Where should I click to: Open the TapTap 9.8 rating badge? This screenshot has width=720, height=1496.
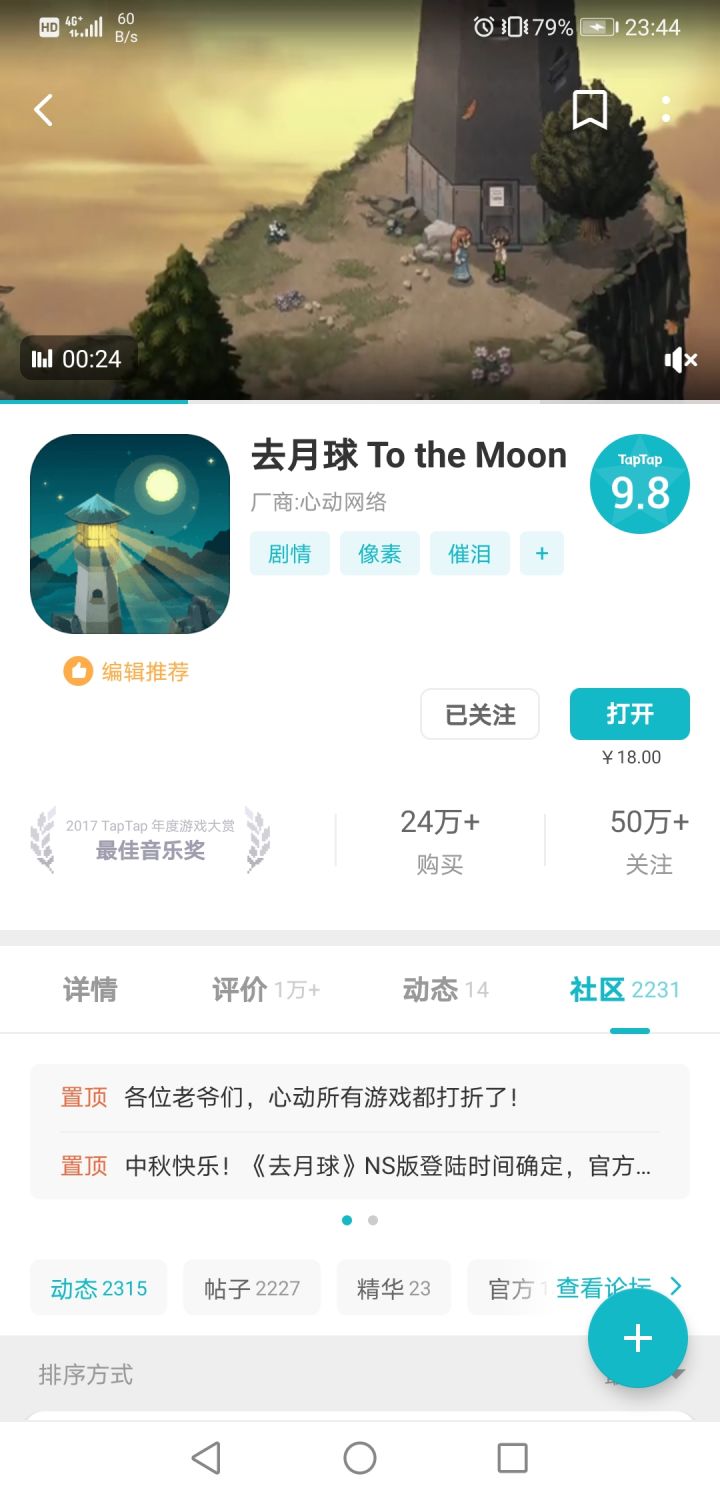point(639,484)
